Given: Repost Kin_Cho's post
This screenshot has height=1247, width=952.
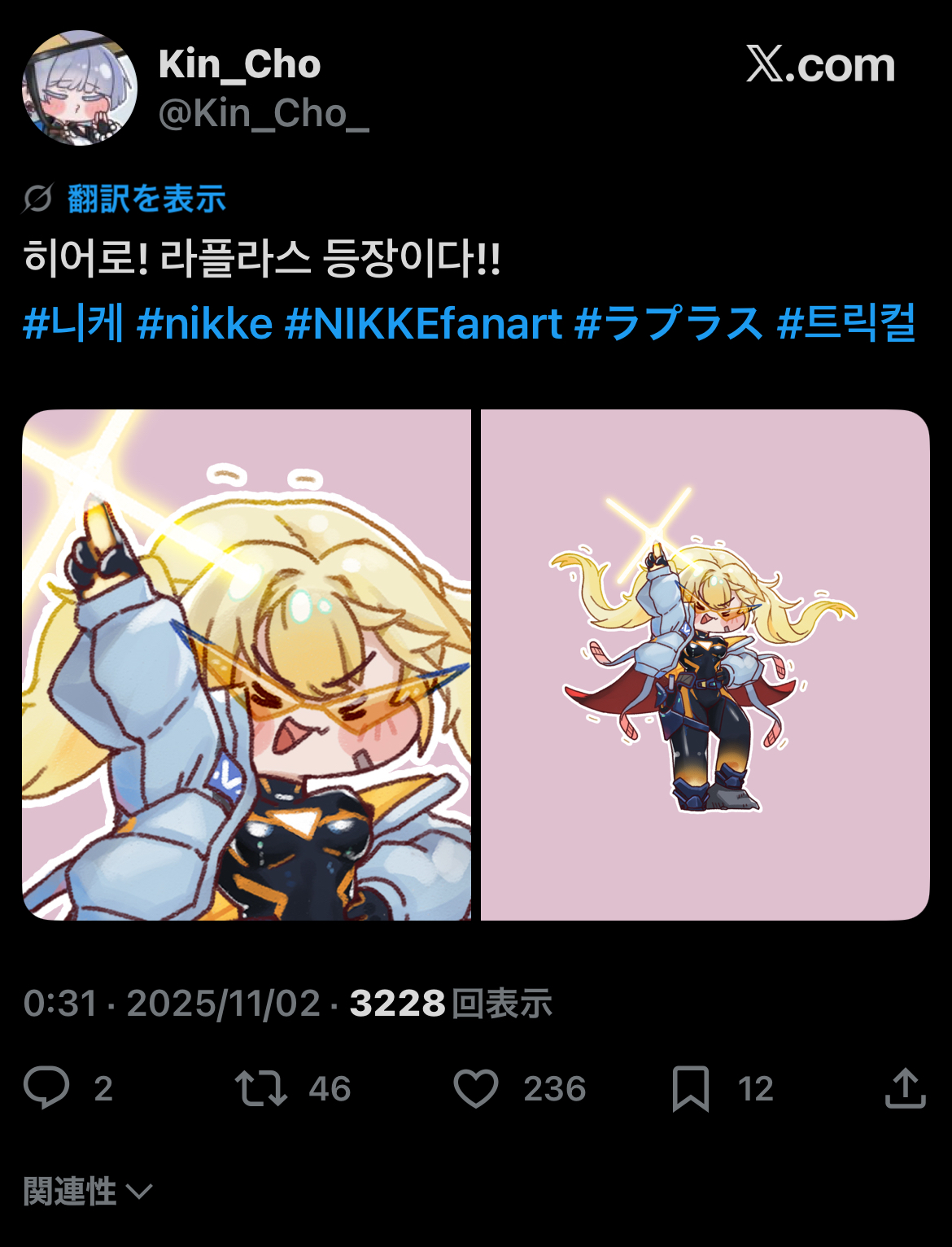Looking at the screenshot, I should [x=261, y=1088].
